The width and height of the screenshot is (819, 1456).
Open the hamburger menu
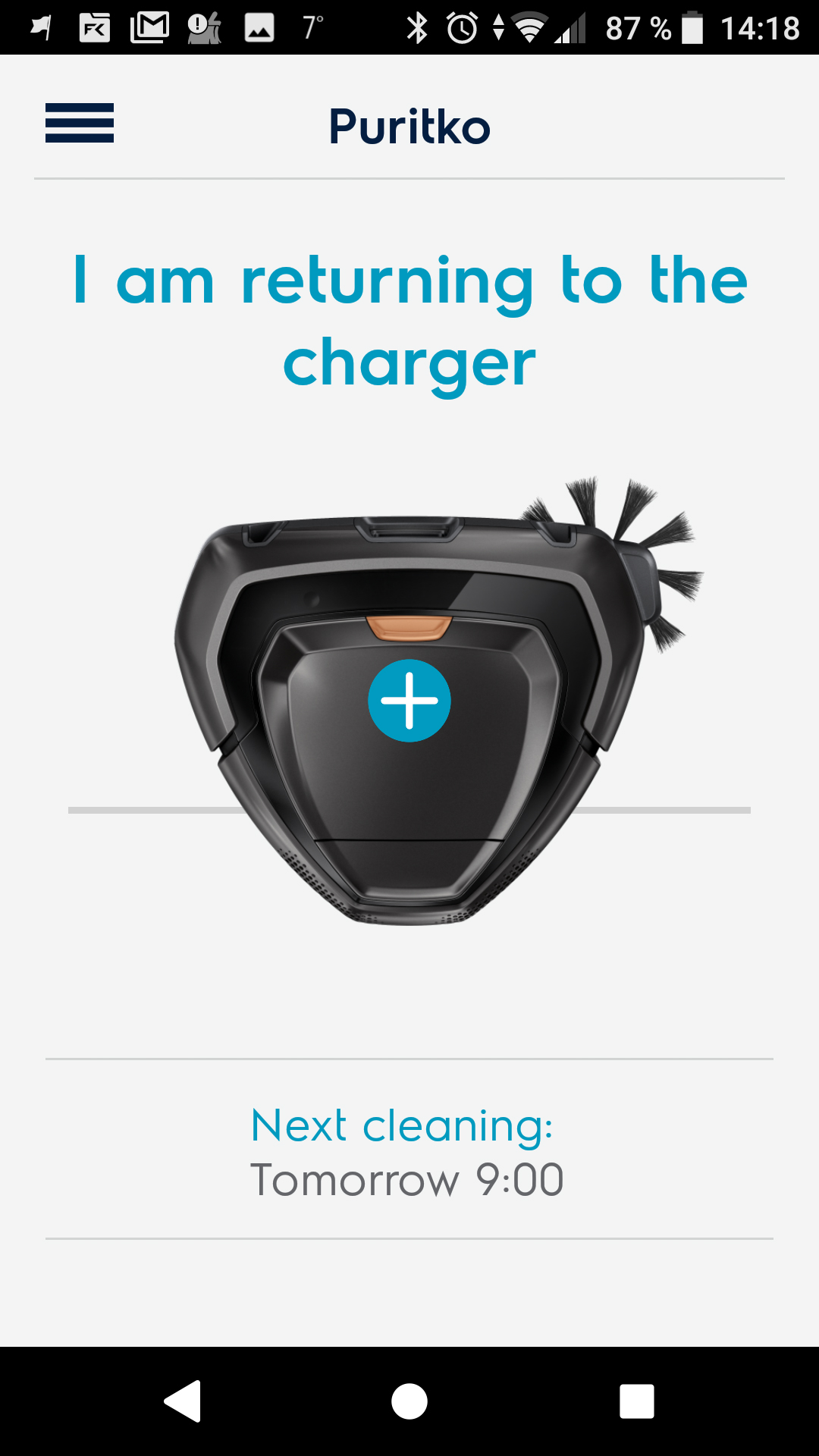point(80,123)
